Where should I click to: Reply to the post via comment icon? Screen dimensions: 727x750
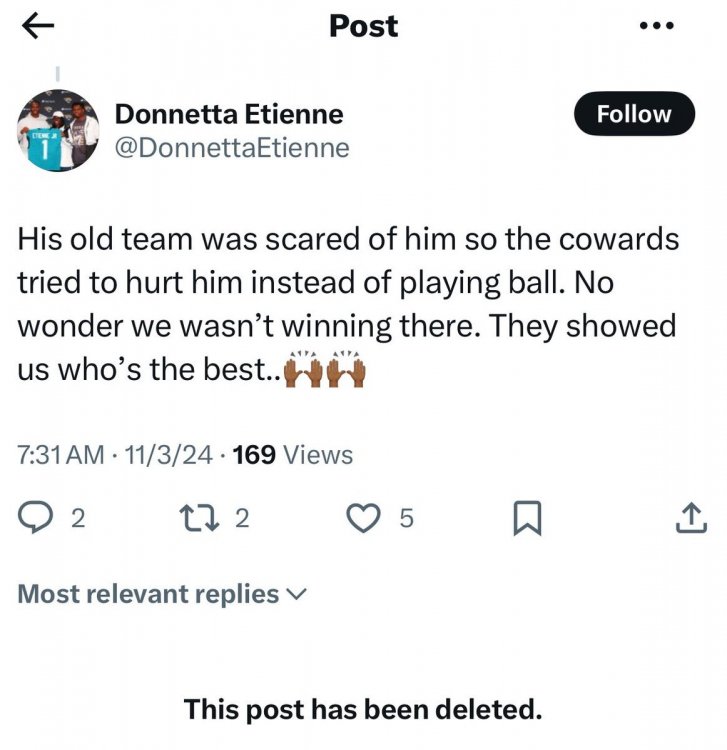(37, 517)
